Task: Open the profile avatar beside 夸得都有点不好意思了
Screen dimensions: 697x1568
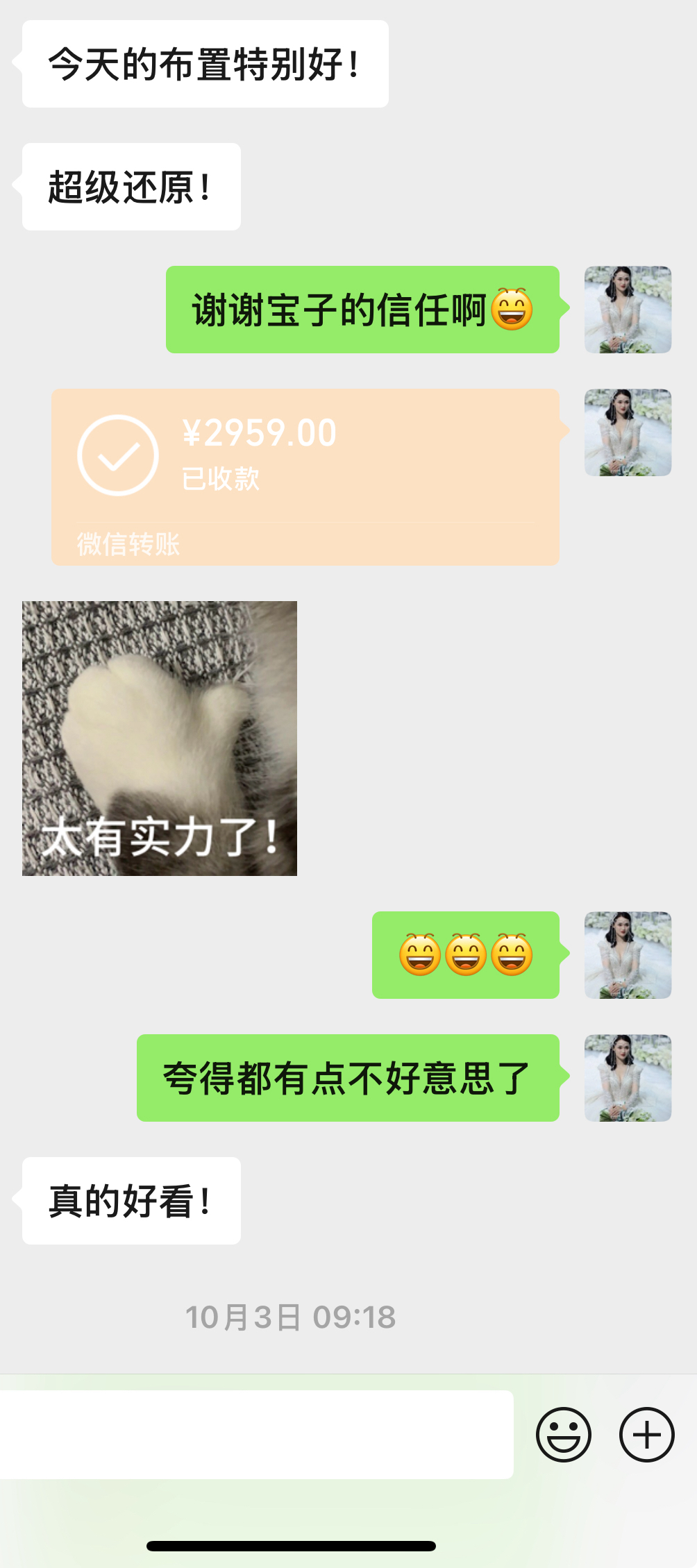Action: pos(628,1077)
